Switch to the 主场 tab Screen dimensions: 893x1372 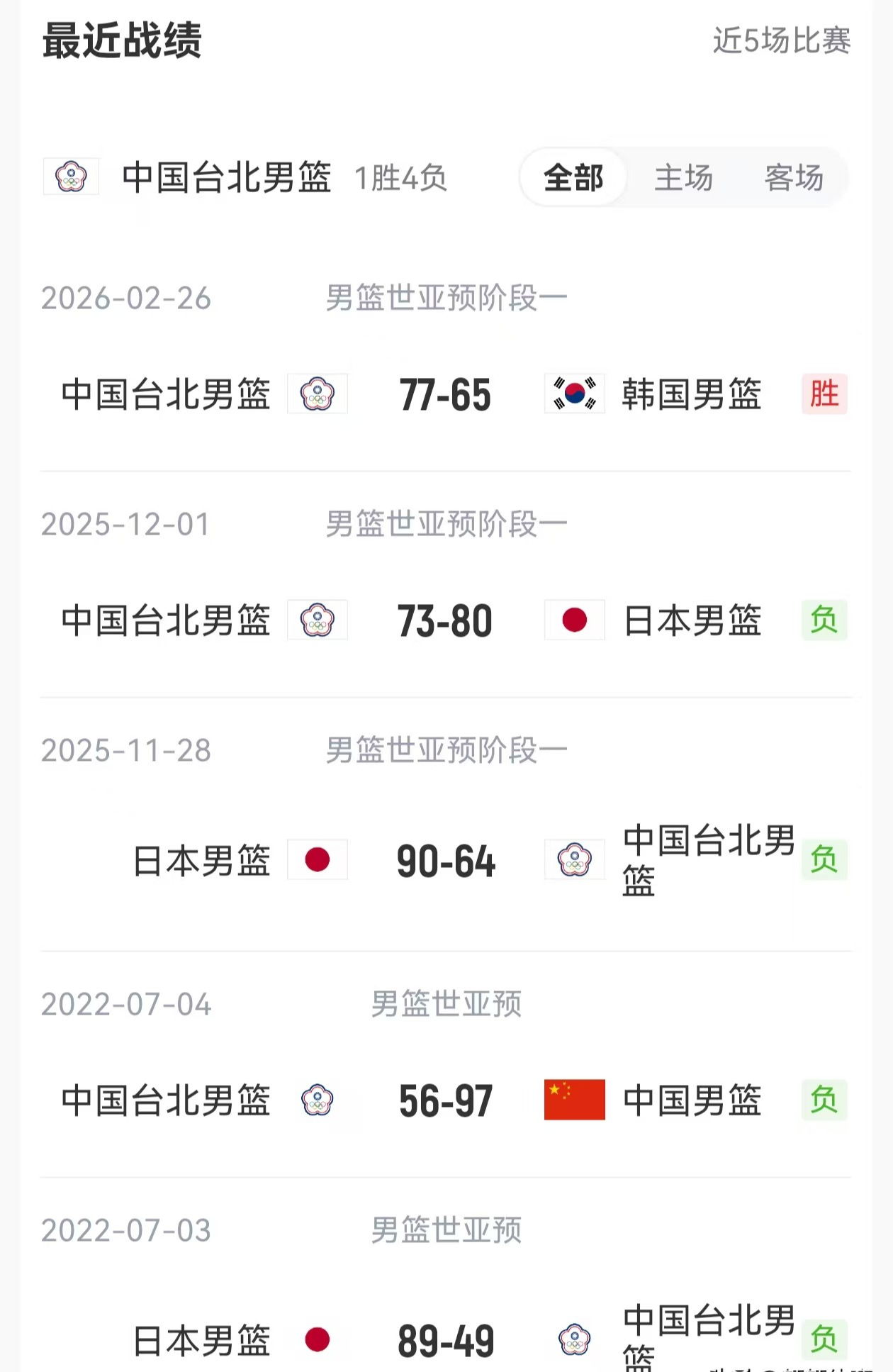683,177
